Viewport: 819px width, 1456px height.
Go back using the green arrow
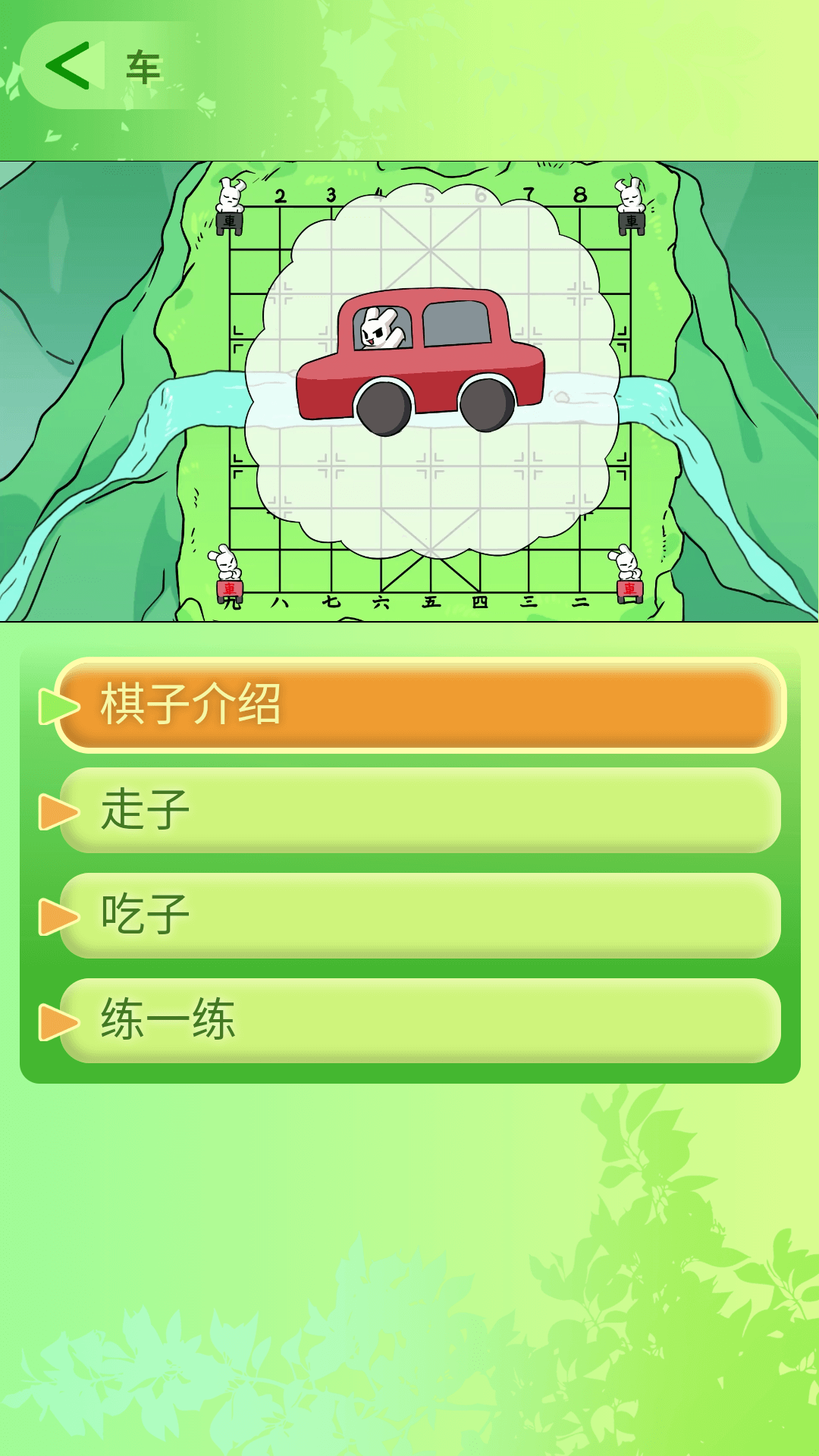68,66
